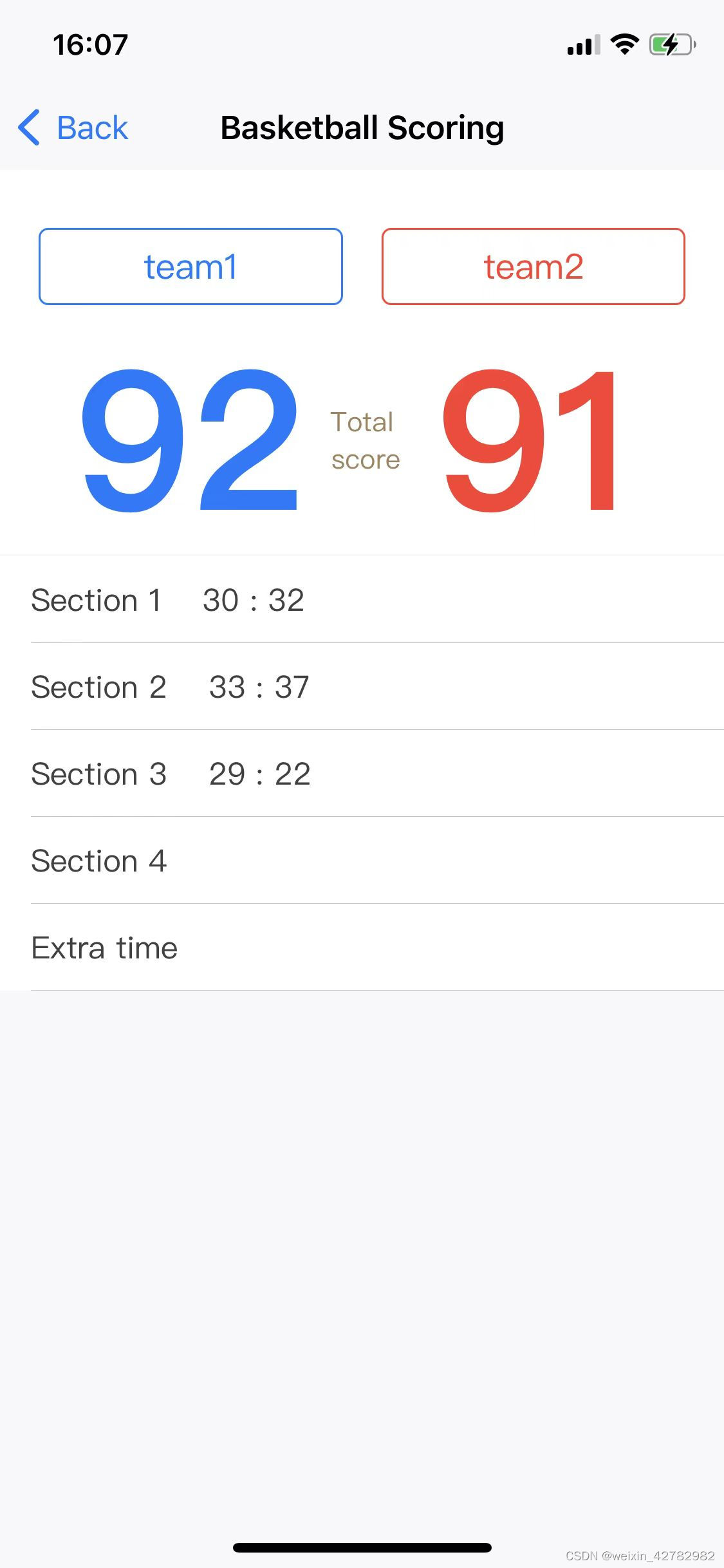Tap the home indicator bar at bottom
724x1568 pixels.
(362, 1547)
